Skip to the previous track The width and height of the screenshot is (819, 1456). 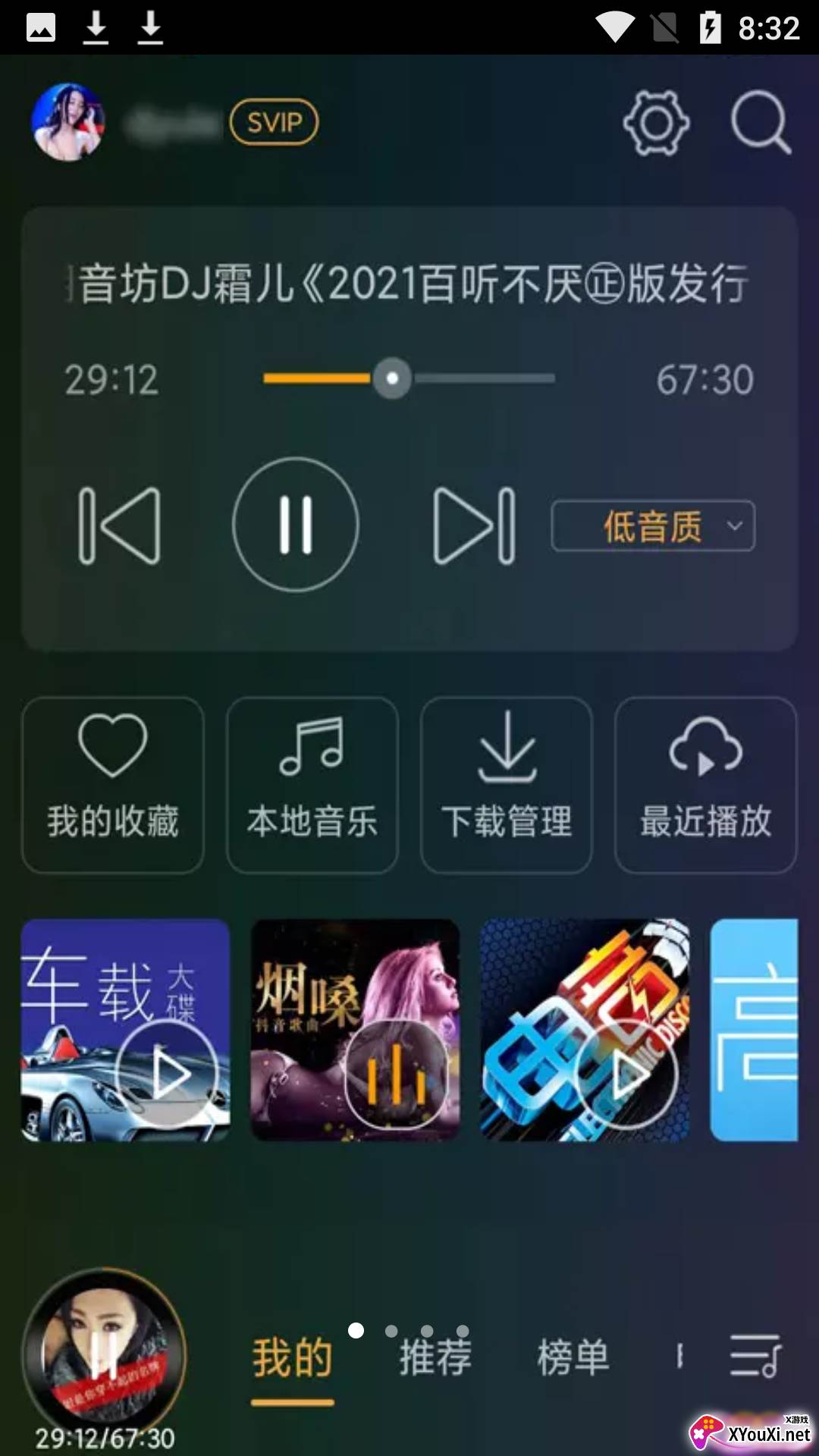(x=120, y=526)
